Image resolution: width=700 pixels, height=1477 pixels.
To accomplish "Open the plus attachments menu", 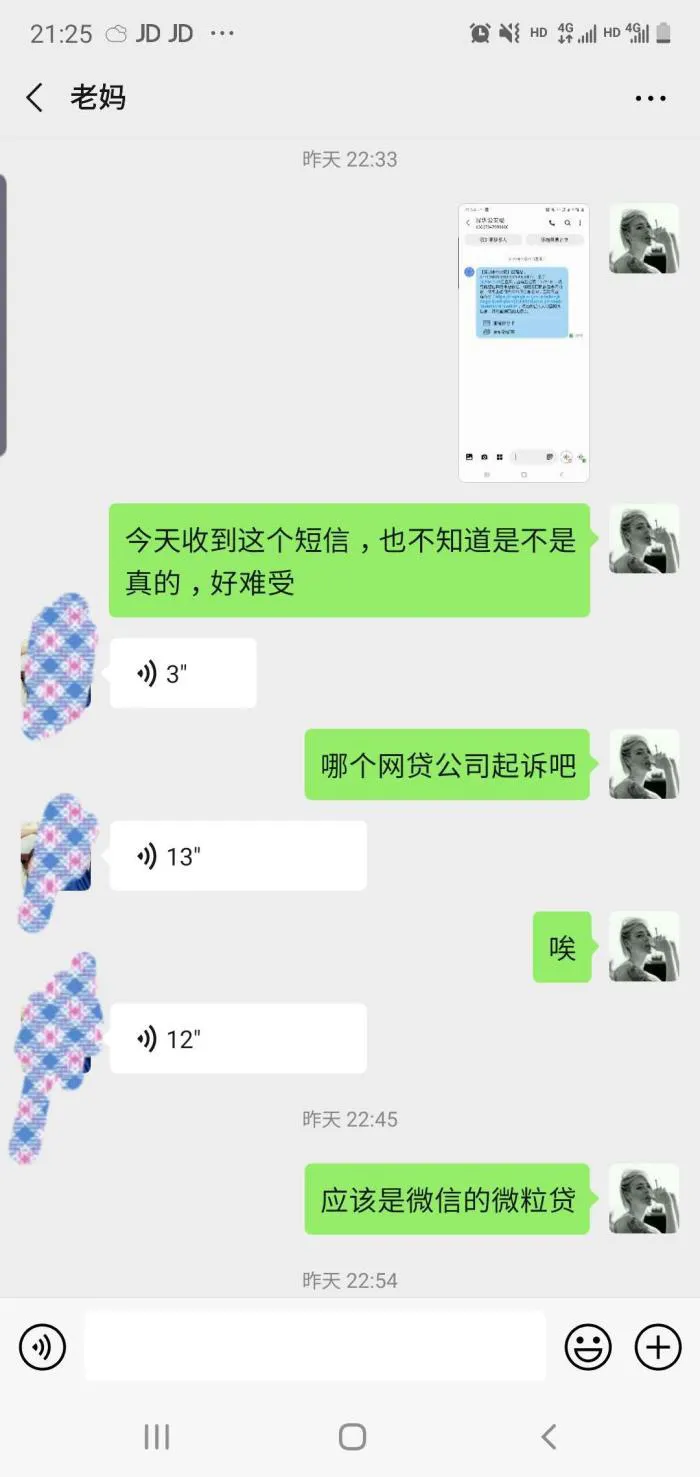I will [658, 1348].
